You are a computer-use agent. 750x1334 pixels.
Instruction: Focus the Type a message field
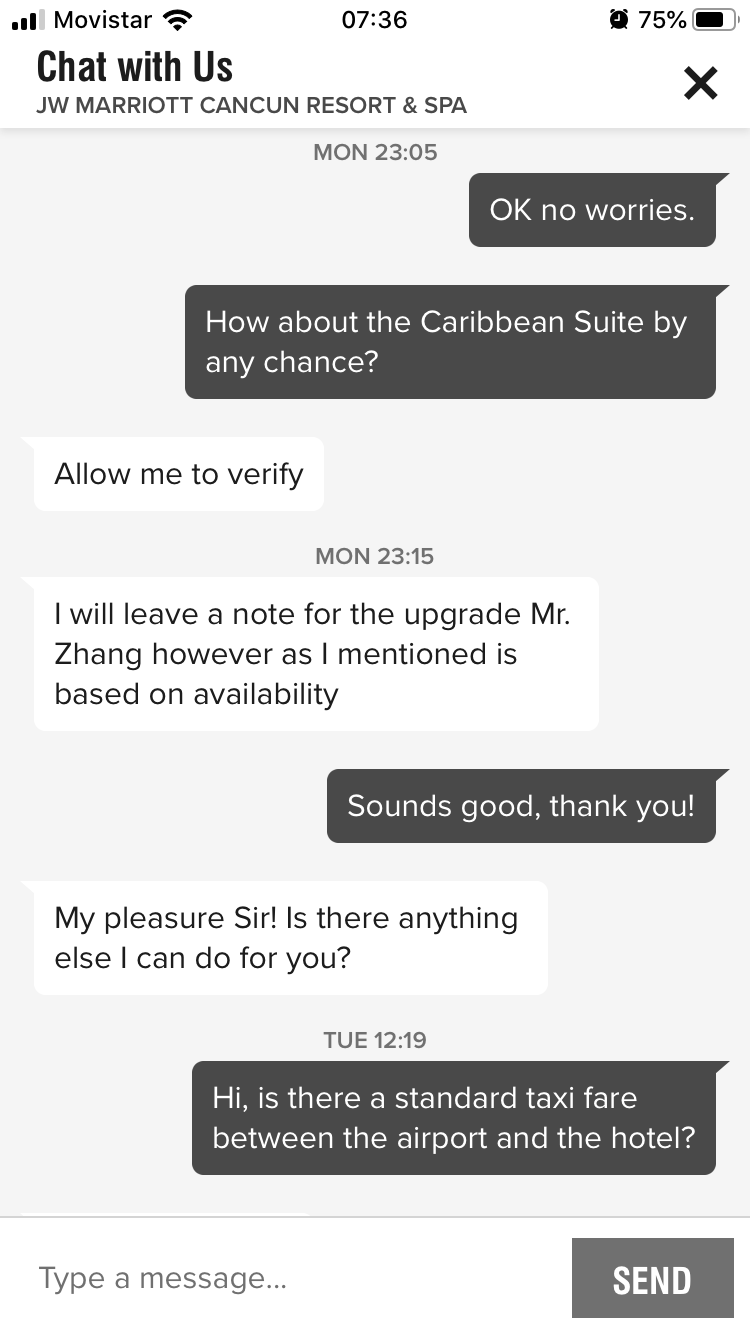click(290, 1278)
